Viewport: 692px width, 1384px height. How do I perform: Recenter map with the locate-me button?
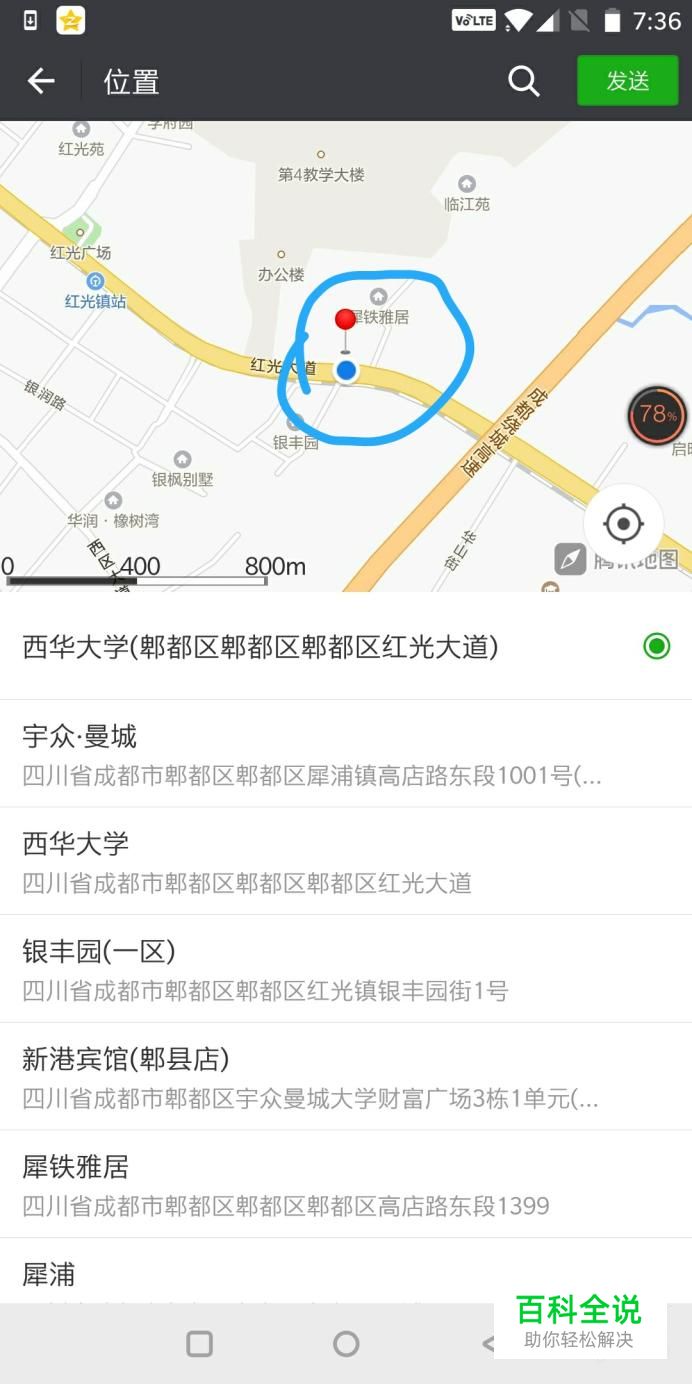pos(623,524)
